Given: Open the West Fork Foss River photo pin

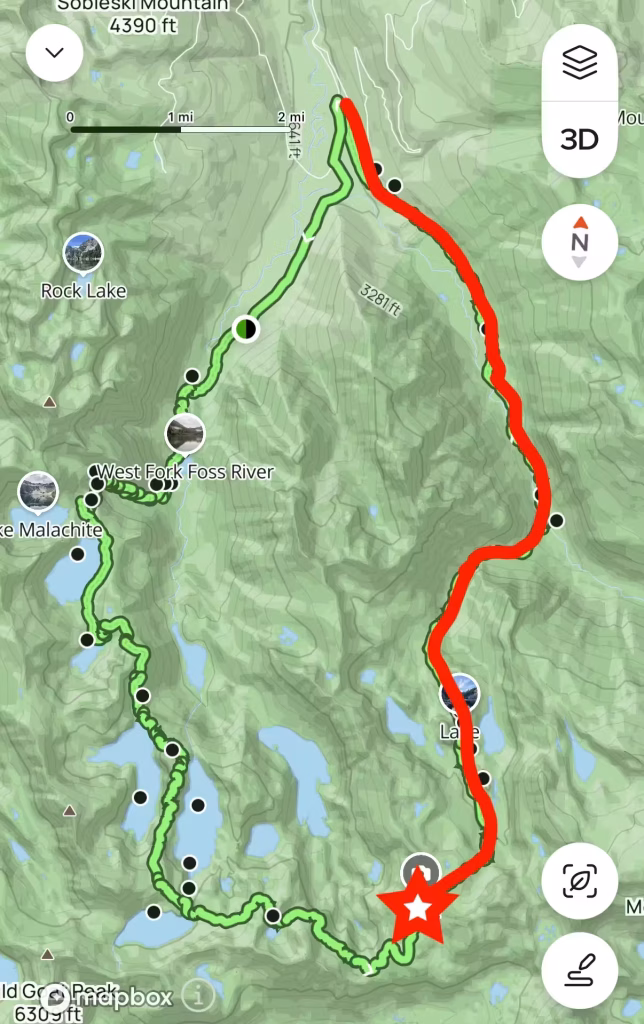Looking at the screenshot, I should [185, 433].
